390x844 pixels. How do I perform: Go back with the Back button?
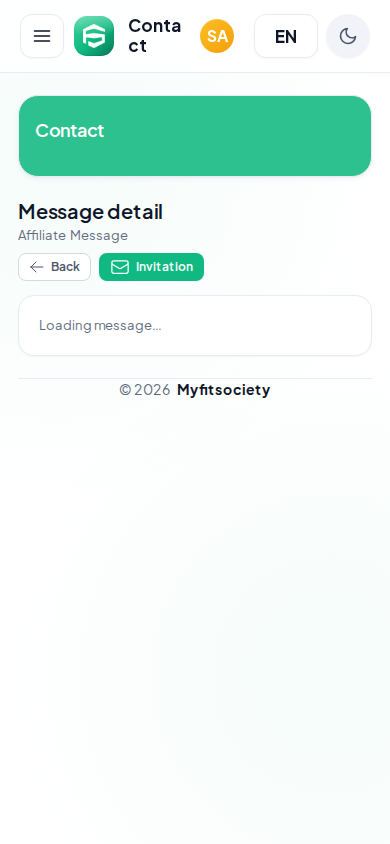click(x=54, y=267)
